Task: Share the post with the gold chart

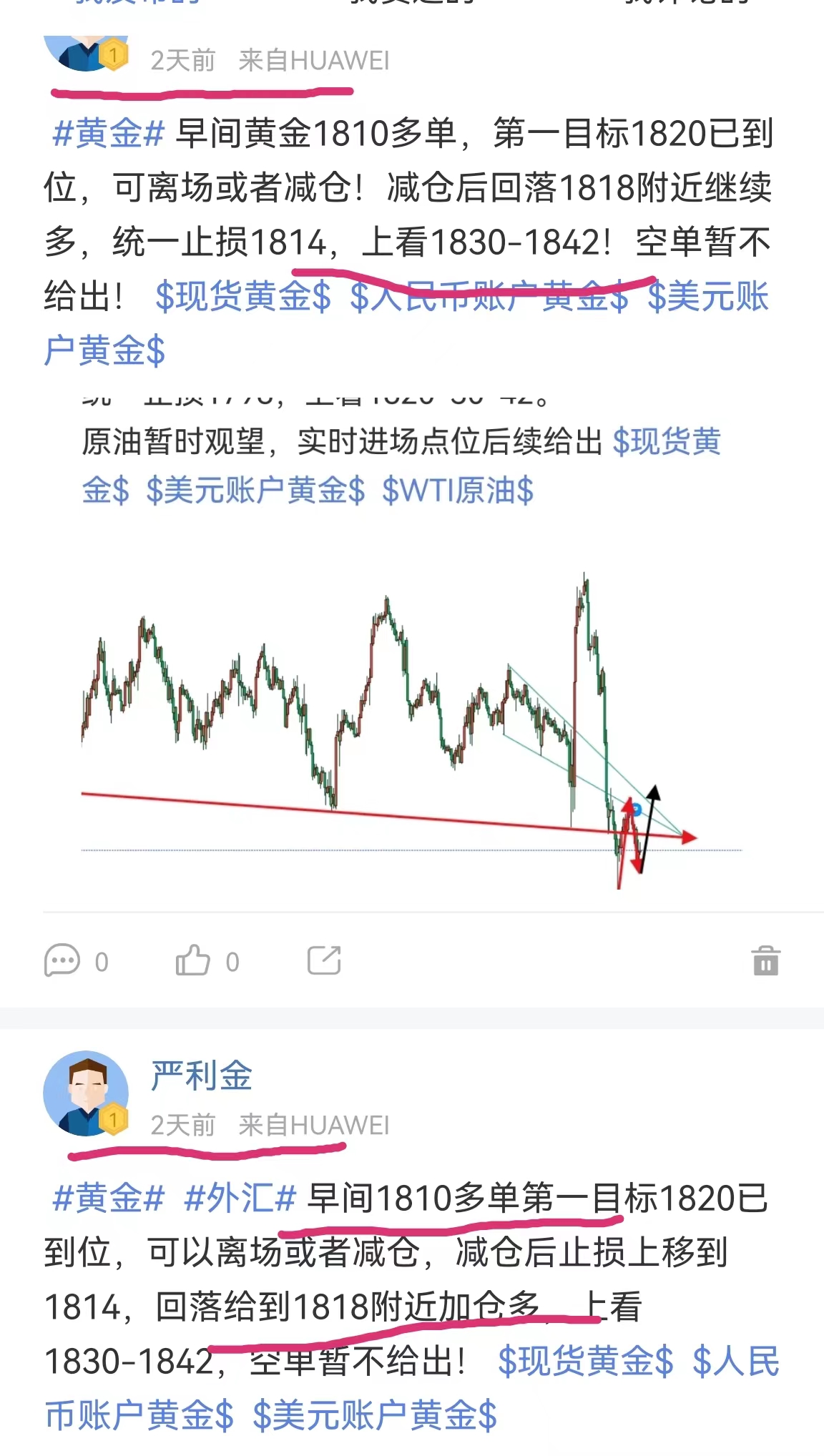Action: [x=324, y=960]
